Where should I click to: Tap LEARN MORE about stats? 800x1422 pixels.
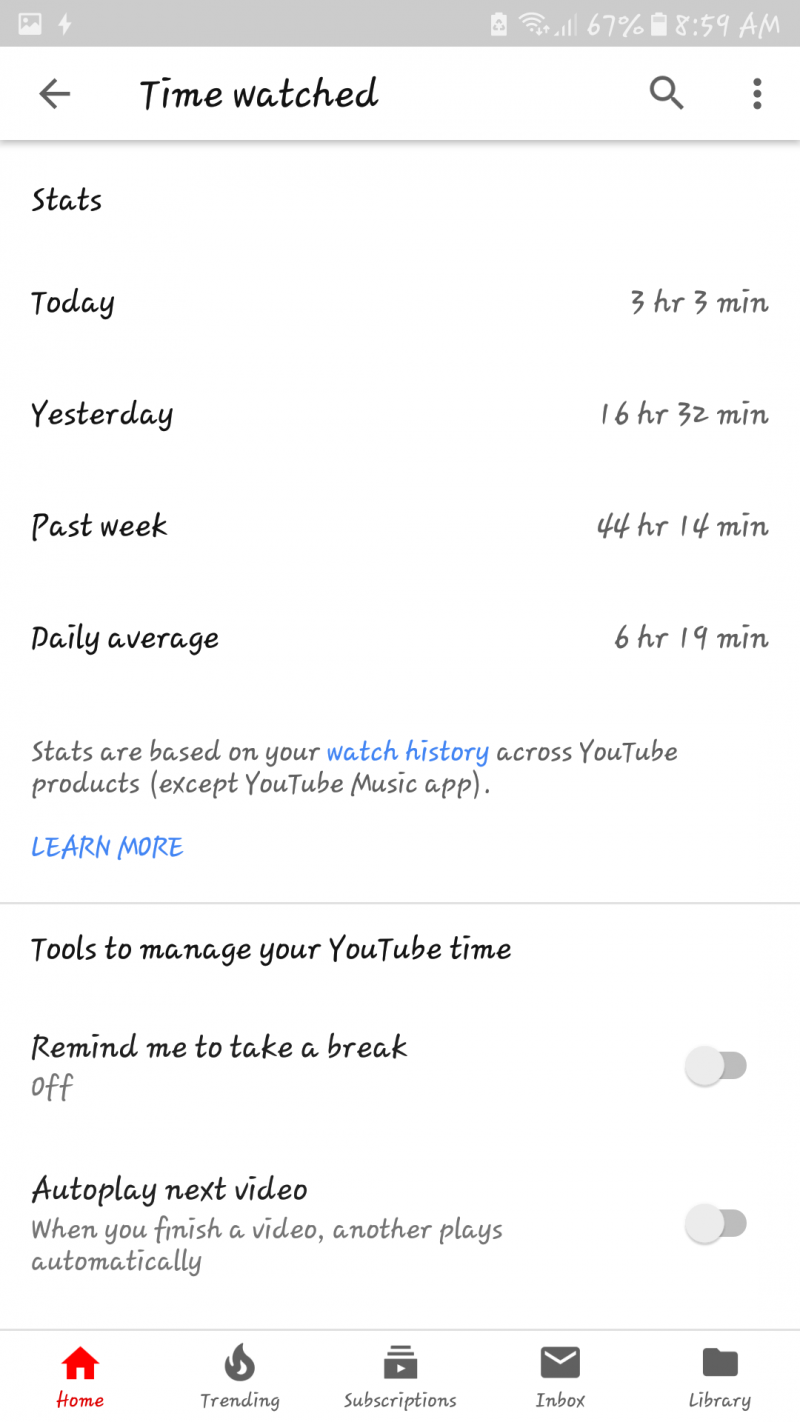coord(108,847)
